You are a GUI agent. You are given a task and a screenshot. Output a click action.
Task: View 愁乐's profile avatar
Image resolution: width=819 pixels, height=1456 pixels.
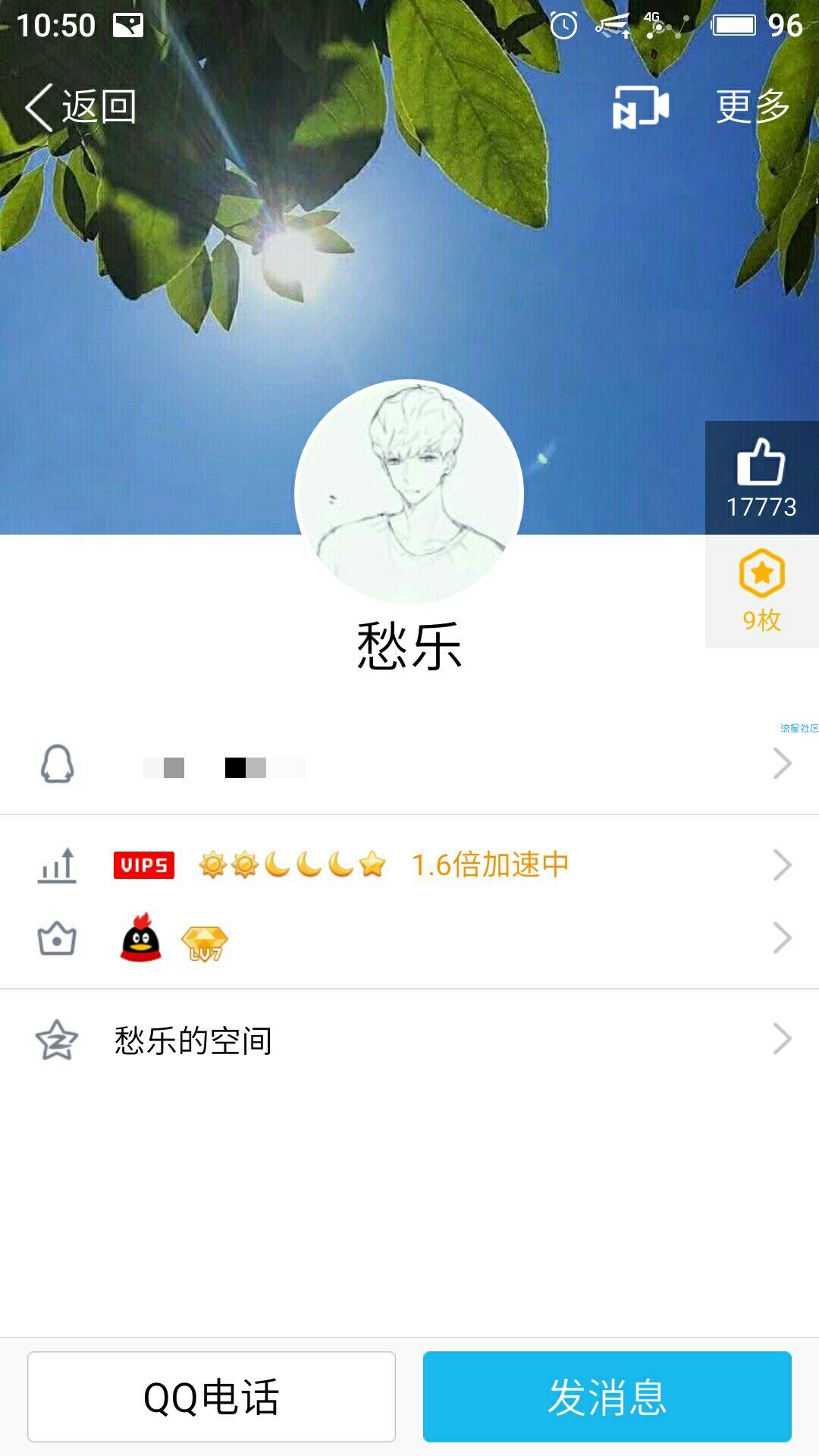[x=409, y=493]
